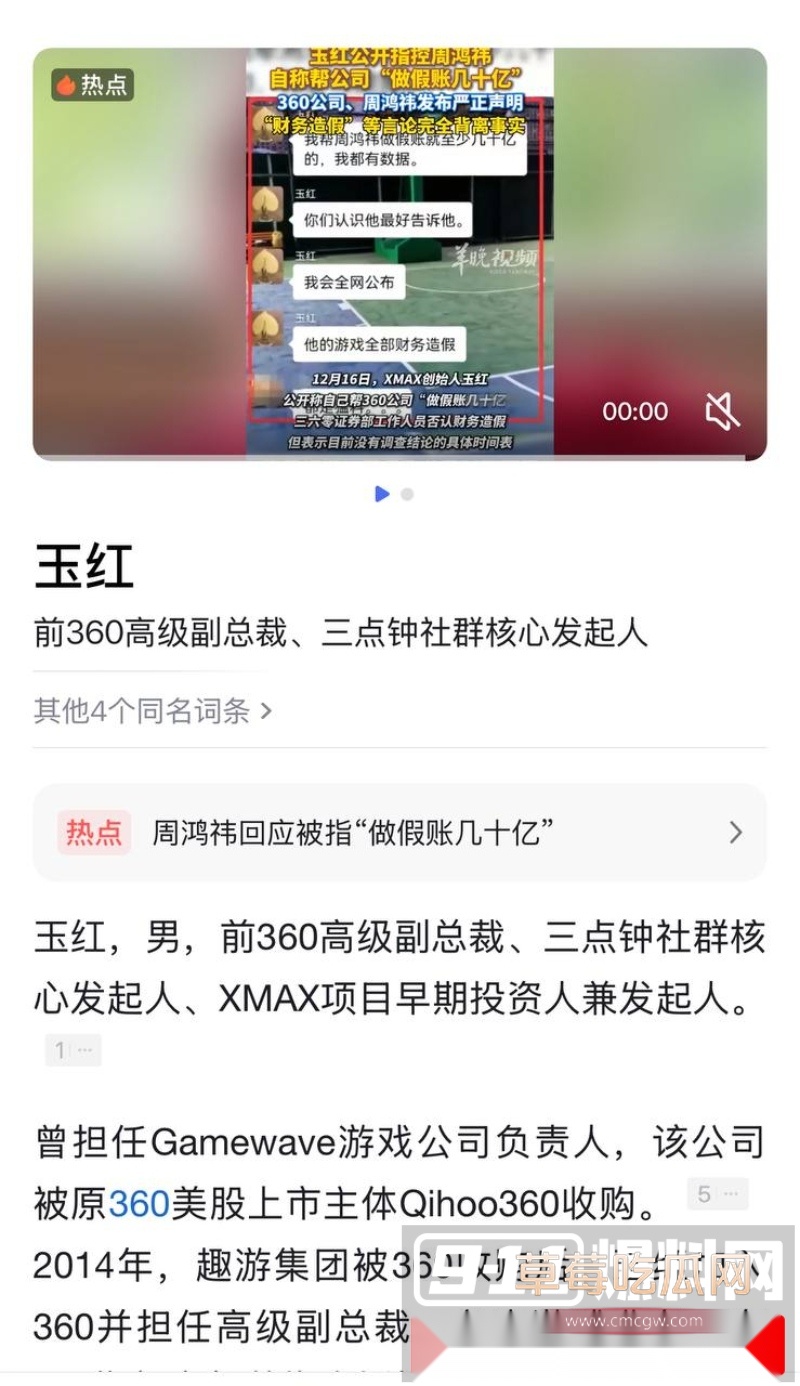The image size is (800, 1386).
Task: Click the red right navigation triangle
Action: click(764, 1336)
